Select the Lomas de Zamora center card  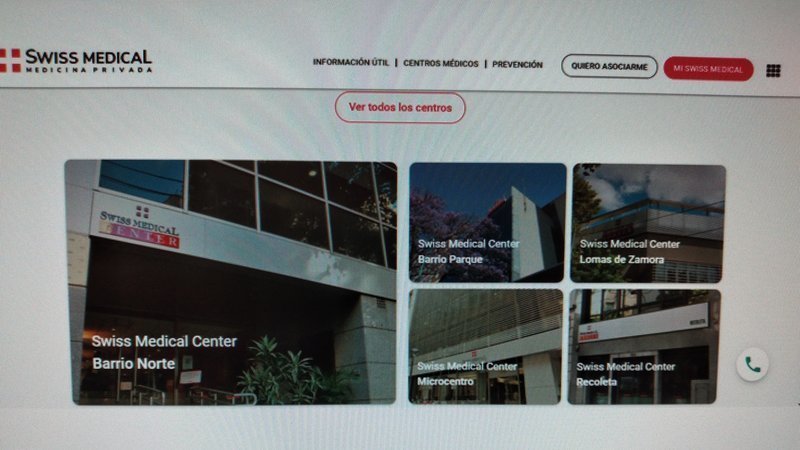(x=648, y=224)
